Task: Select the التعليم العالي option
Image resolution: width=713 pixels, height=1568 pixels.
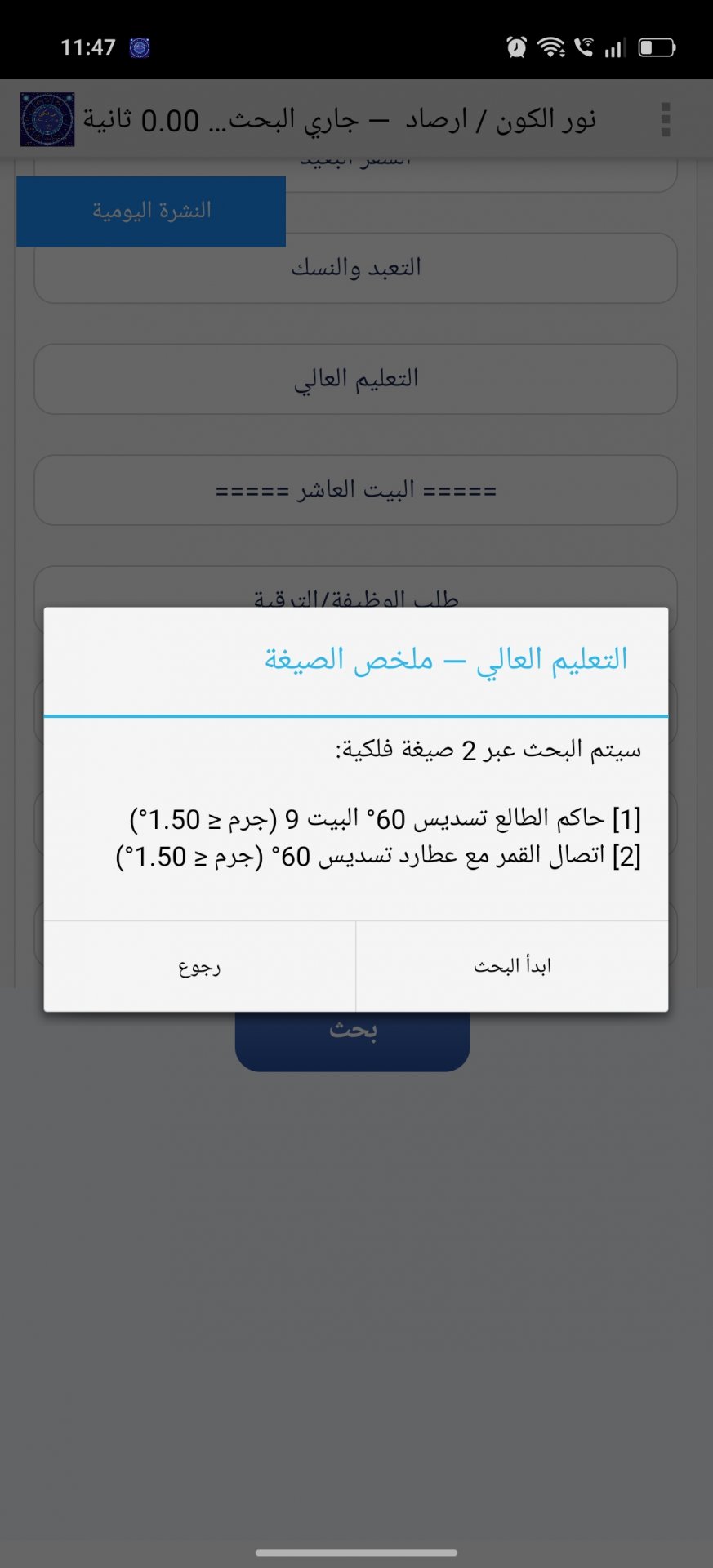Action: [x=355, y=378]
